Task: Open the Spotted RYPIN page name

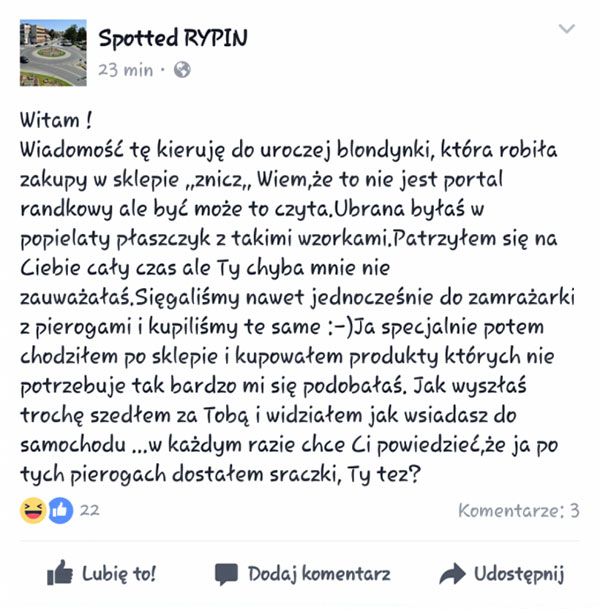Action: click(x=173, y=39)
